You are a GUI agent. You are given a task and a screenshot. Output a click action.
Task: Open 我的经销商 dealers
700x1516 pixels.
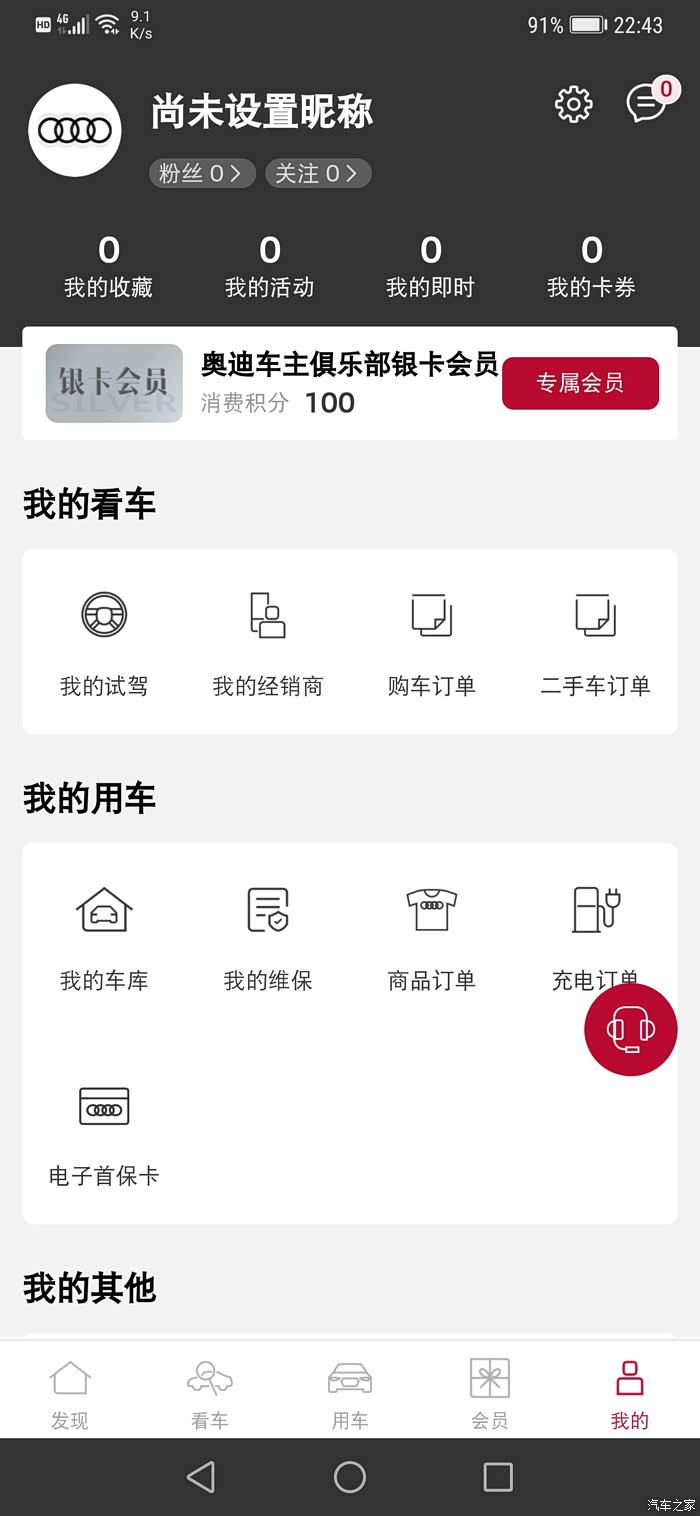pos(268,643)
